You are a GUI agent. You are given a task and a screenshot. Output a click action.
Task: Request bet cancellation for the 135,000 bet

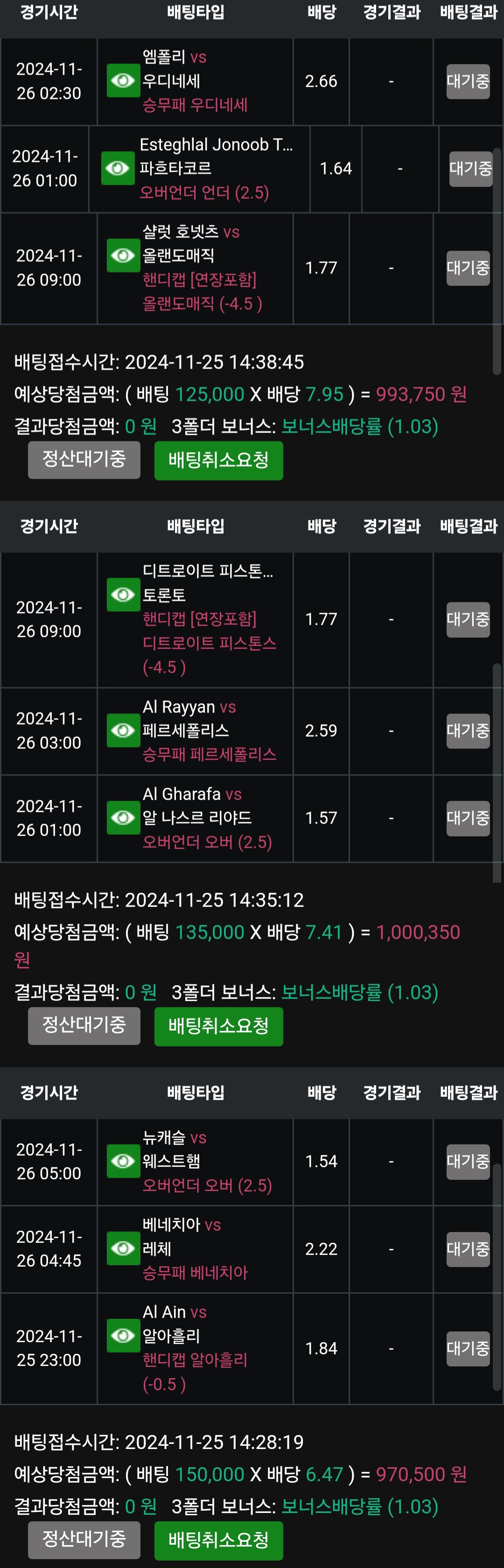218,1026
